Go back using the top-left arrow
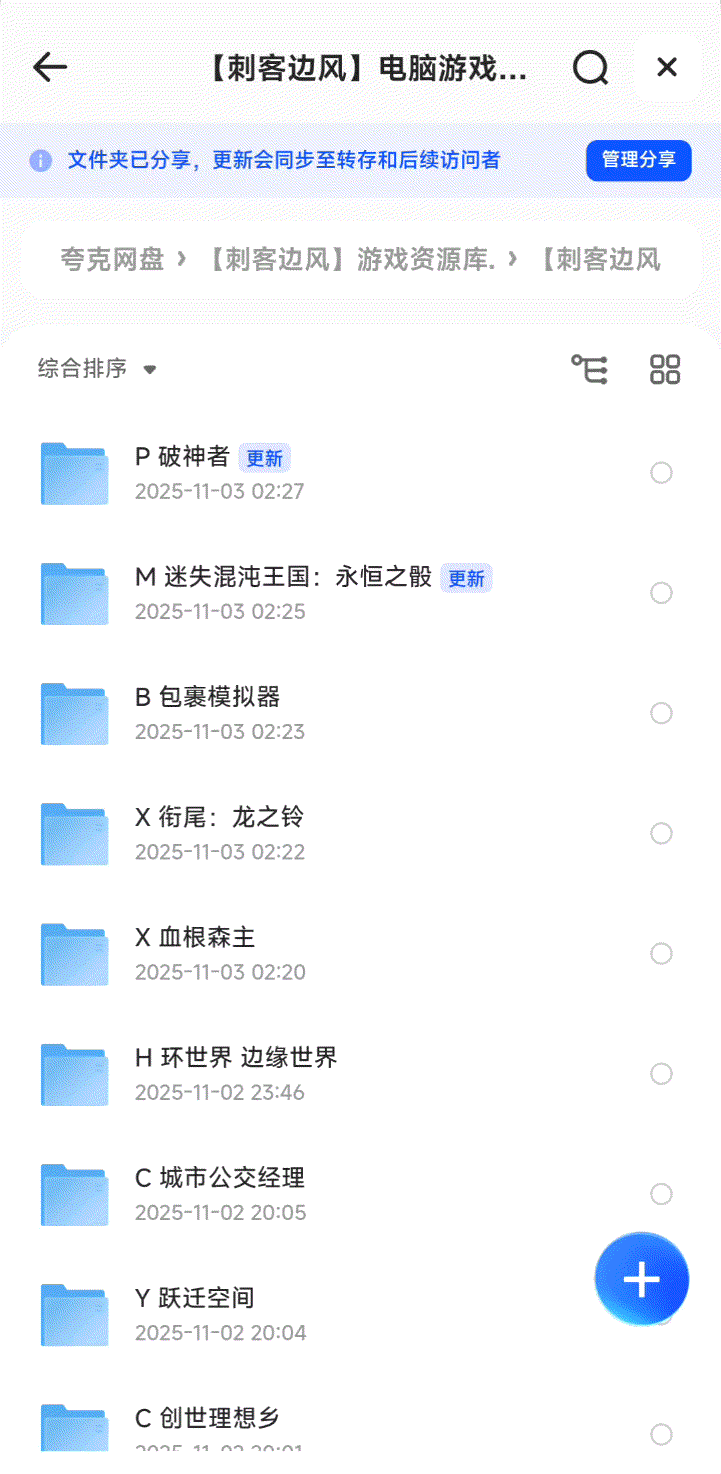The image size is (721, 1474). [x=49, y=68]
